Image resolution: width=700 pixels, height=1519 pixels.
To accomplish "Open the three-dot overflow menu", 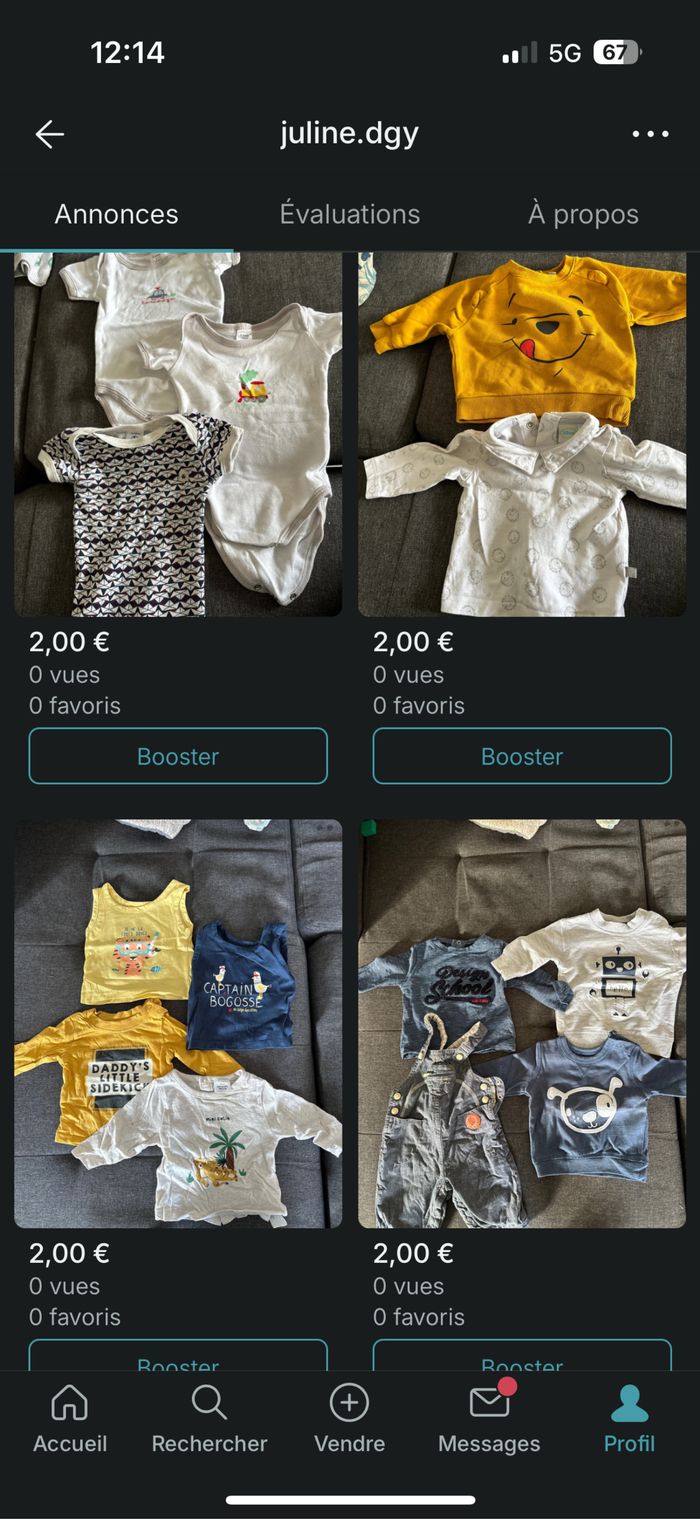I will point(650,134).
